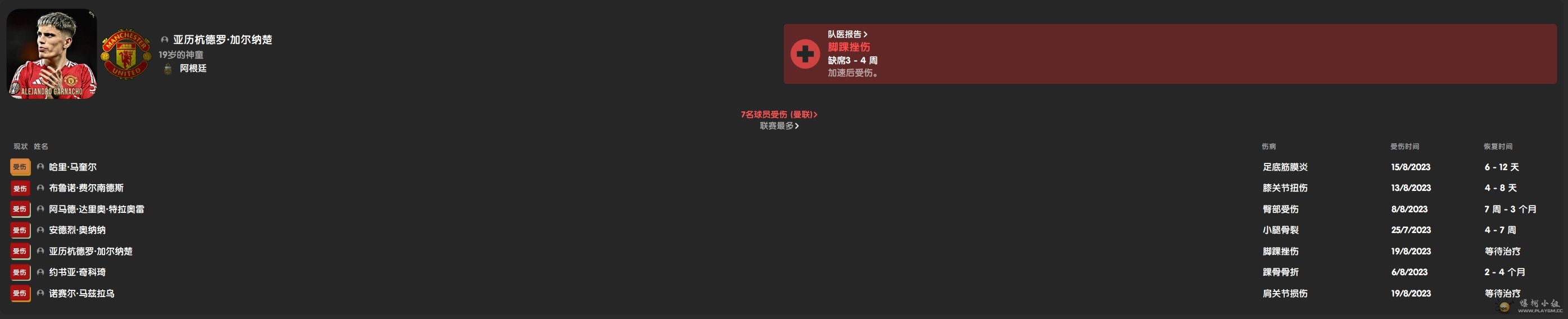Open 诺赛尔·马兹拉乌's injury row

81,293
